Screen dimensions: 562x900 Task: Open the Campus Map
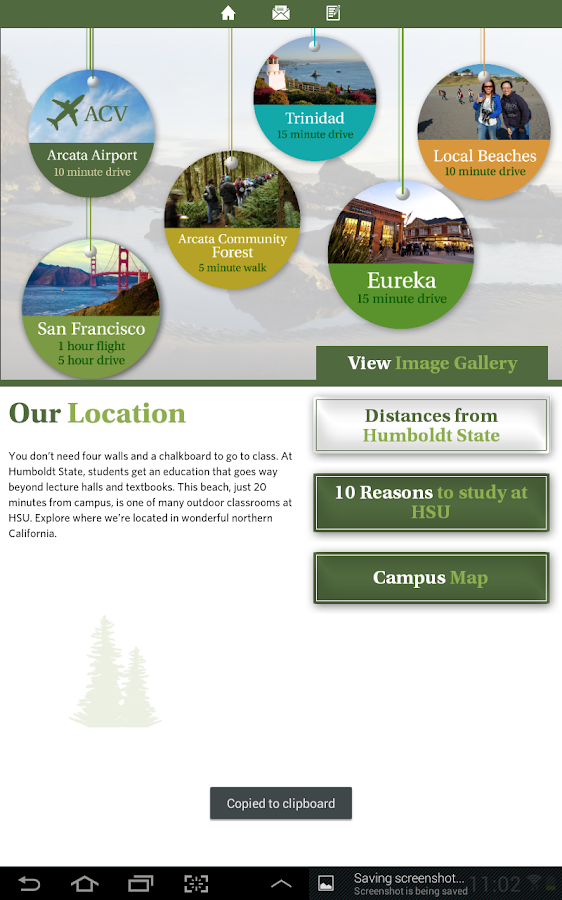tap(431, 577)
